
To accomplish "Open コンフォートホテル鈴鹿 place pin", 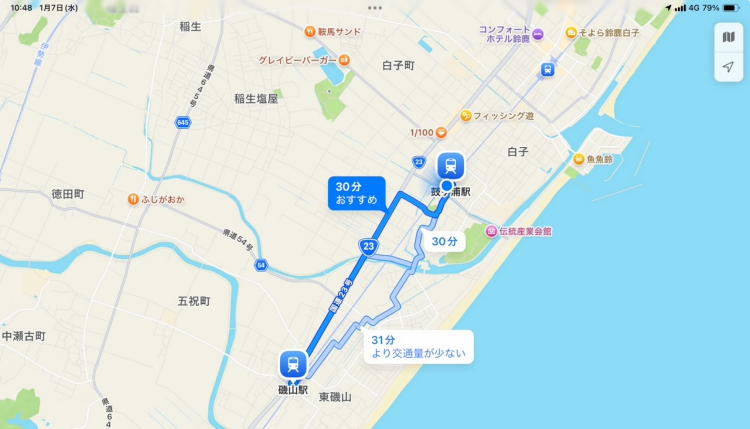I will click(538, 35).
